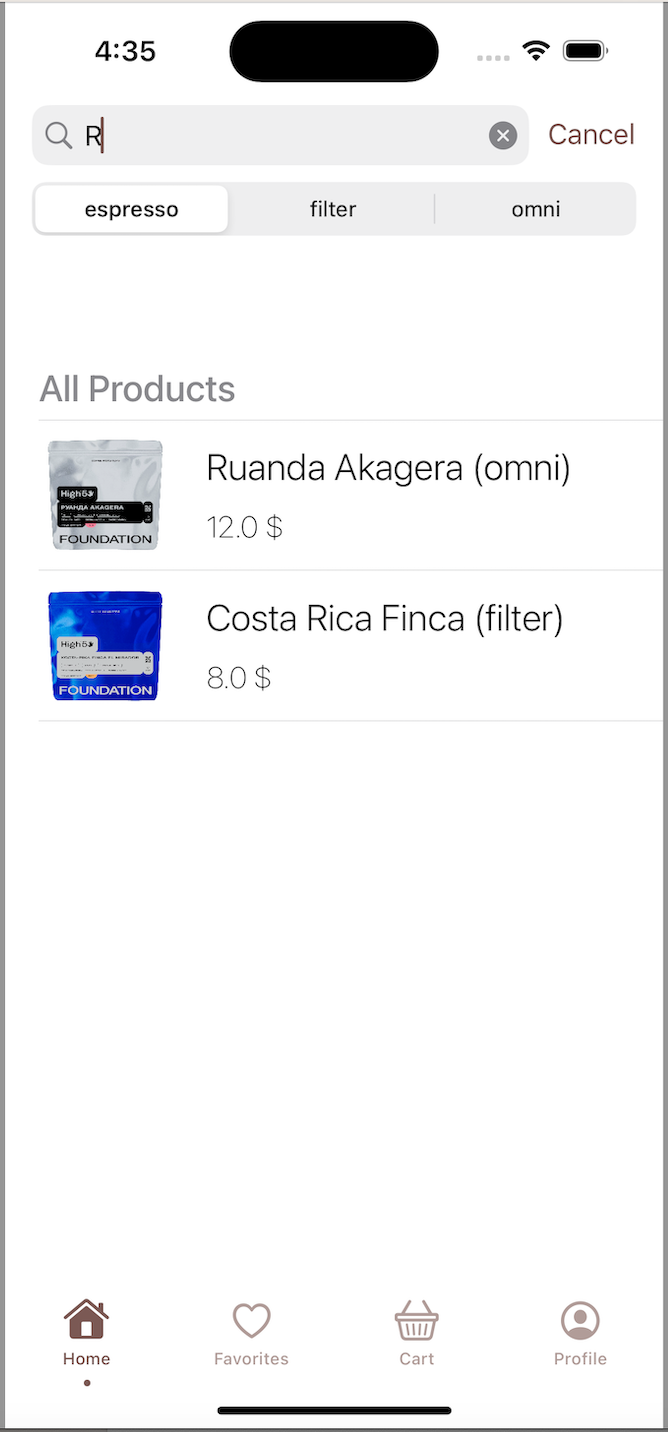Switch to the Profile tab
Viewport: 668px width, 1432px height.
[x=580, y=1334]
